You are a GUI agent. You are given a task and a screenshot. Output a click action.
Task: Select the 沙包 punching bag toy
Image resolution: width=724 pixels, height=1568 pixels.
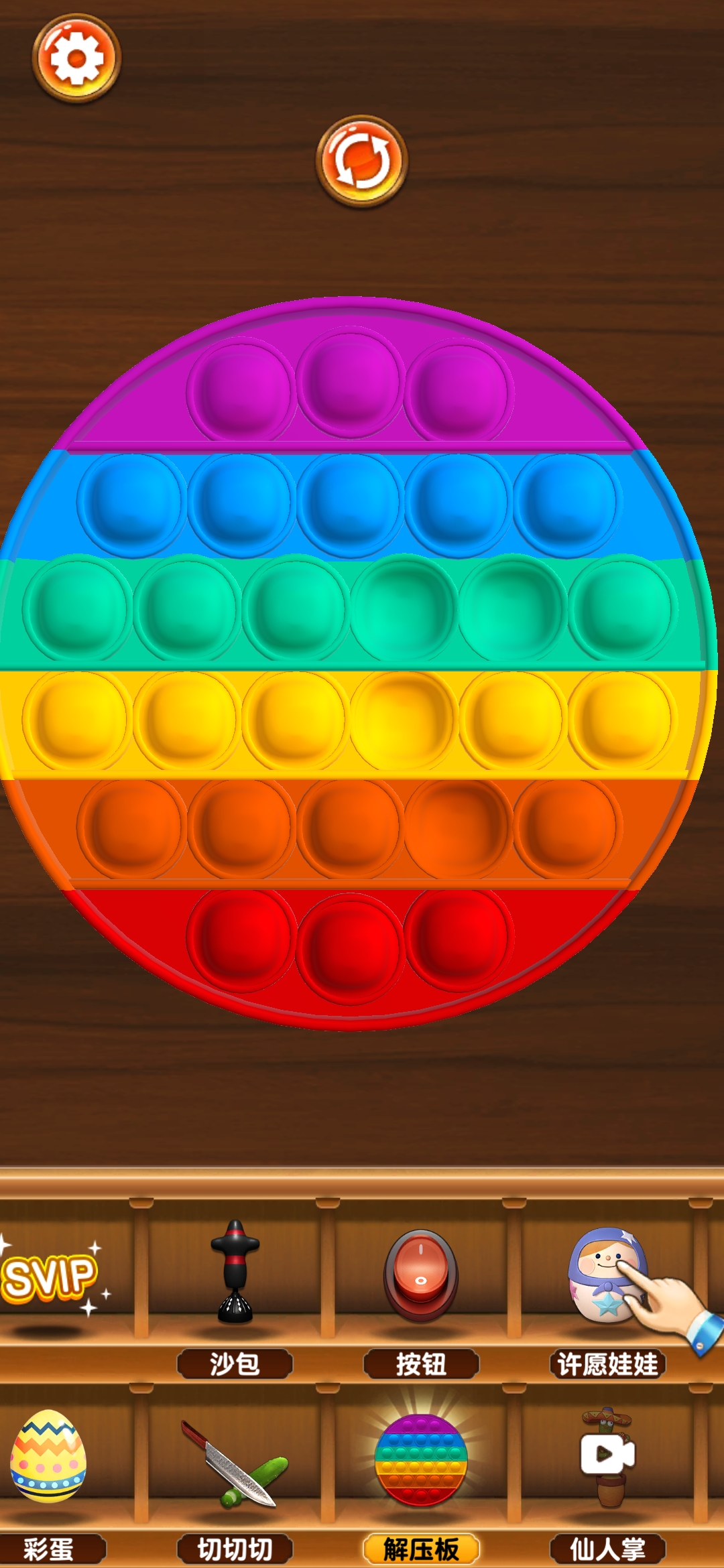[x=235, y=1273]
